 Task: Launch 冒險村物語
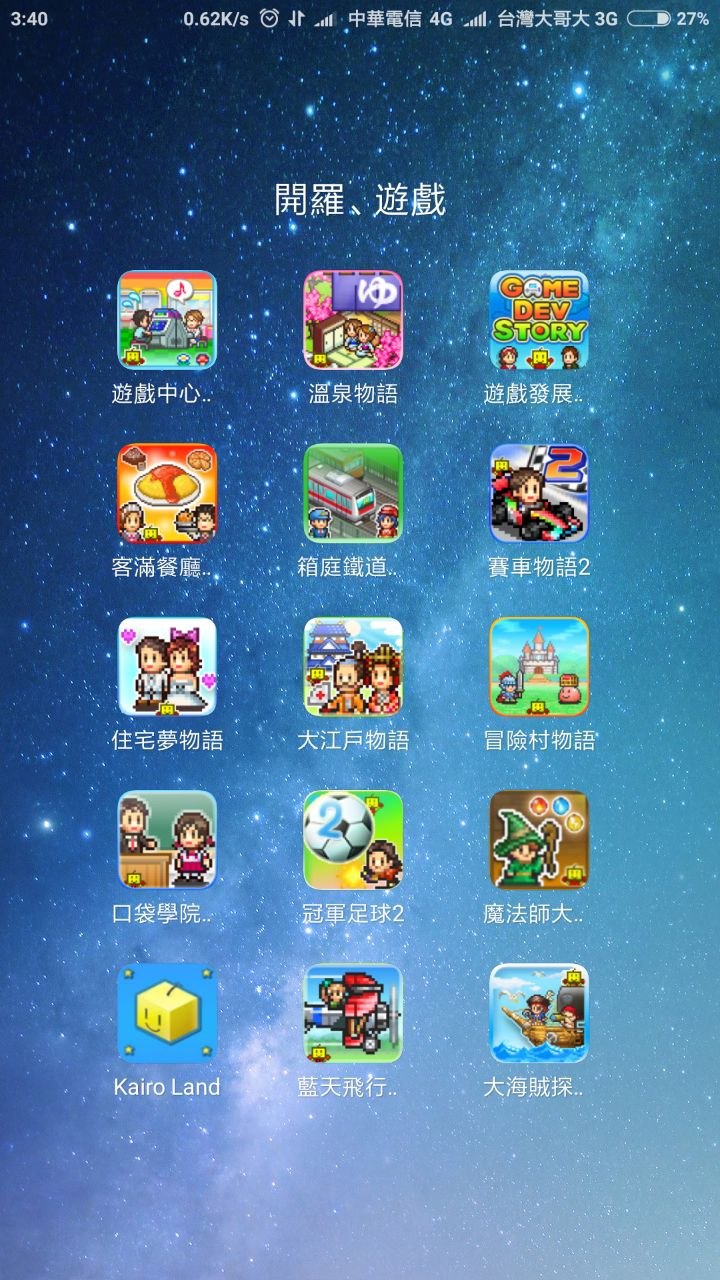pos(539,666)
